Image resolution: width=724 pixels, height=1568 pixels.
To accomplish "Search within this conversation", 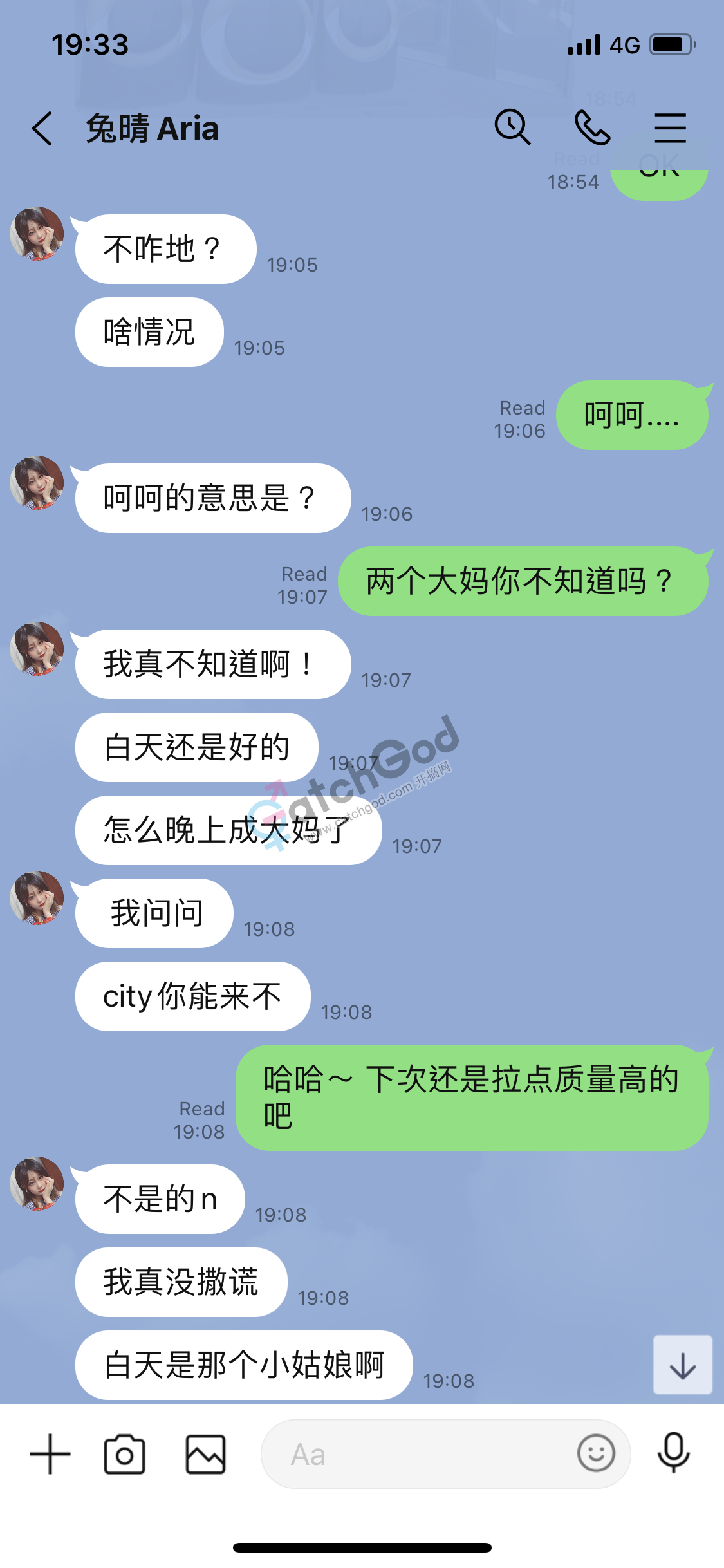I will coord(512,127).
